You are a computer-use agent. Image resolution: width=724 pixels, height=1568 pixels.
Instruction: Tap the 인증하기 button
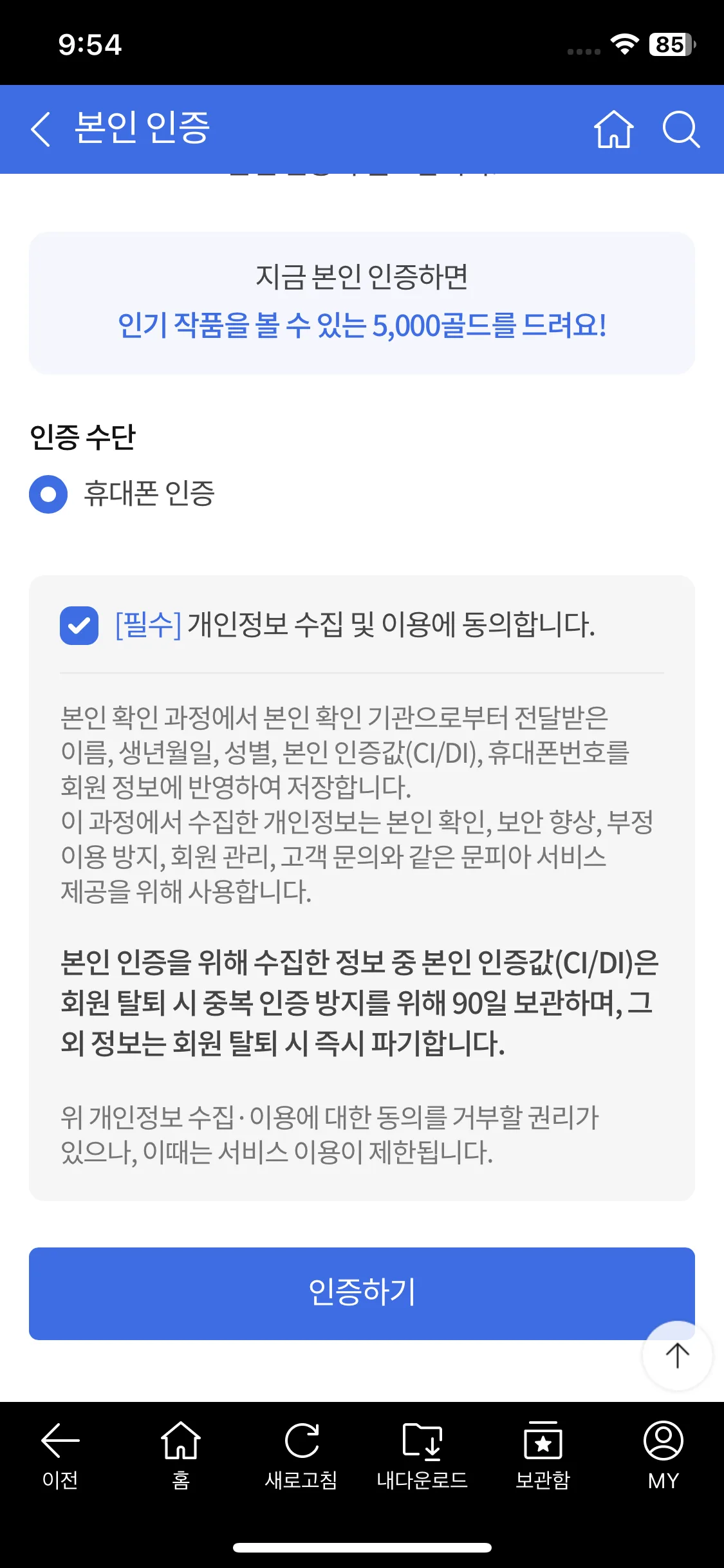pyautogui.click(x=362, y=1293)
